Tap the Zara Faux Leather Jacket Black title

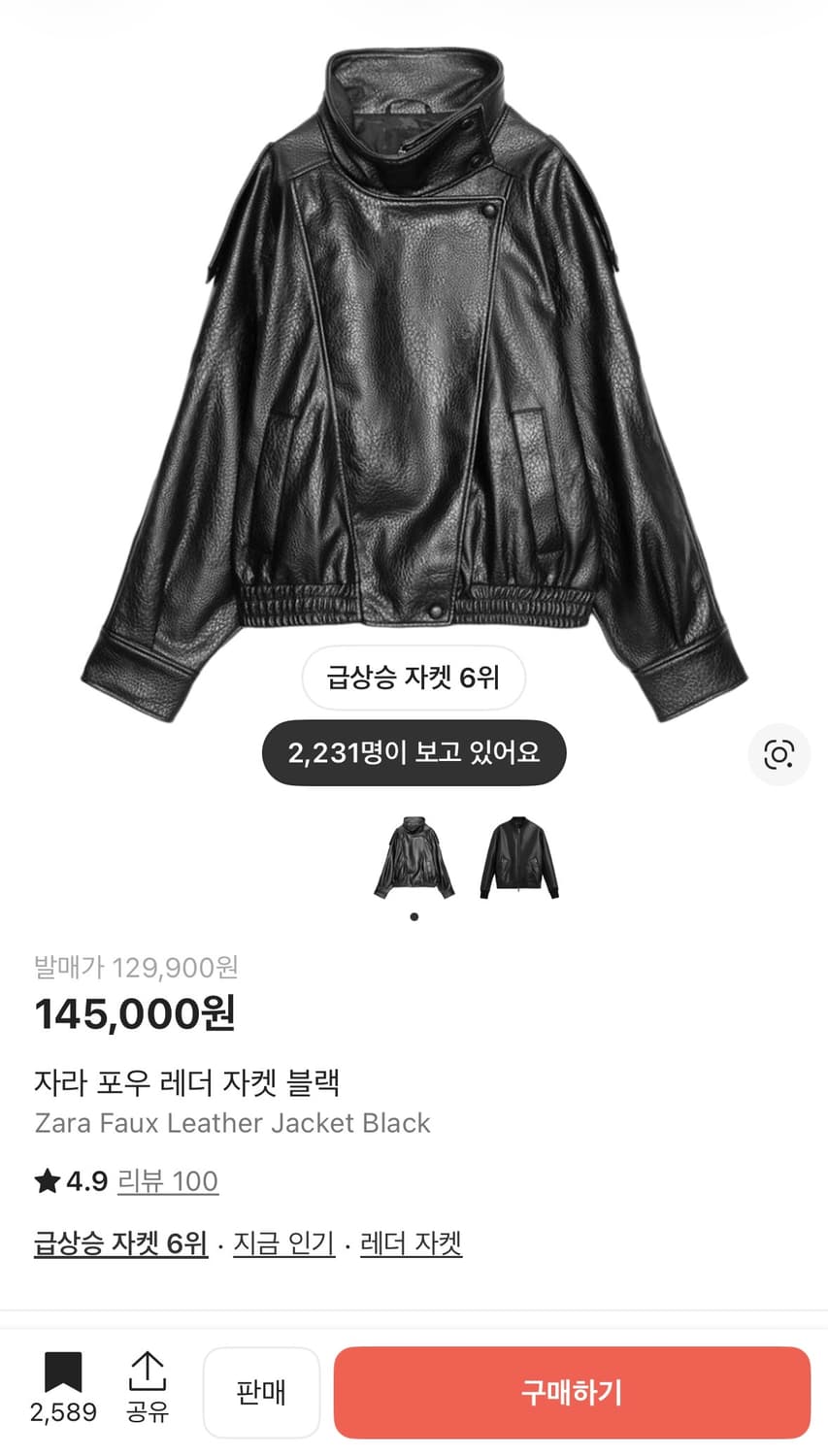233,1123
